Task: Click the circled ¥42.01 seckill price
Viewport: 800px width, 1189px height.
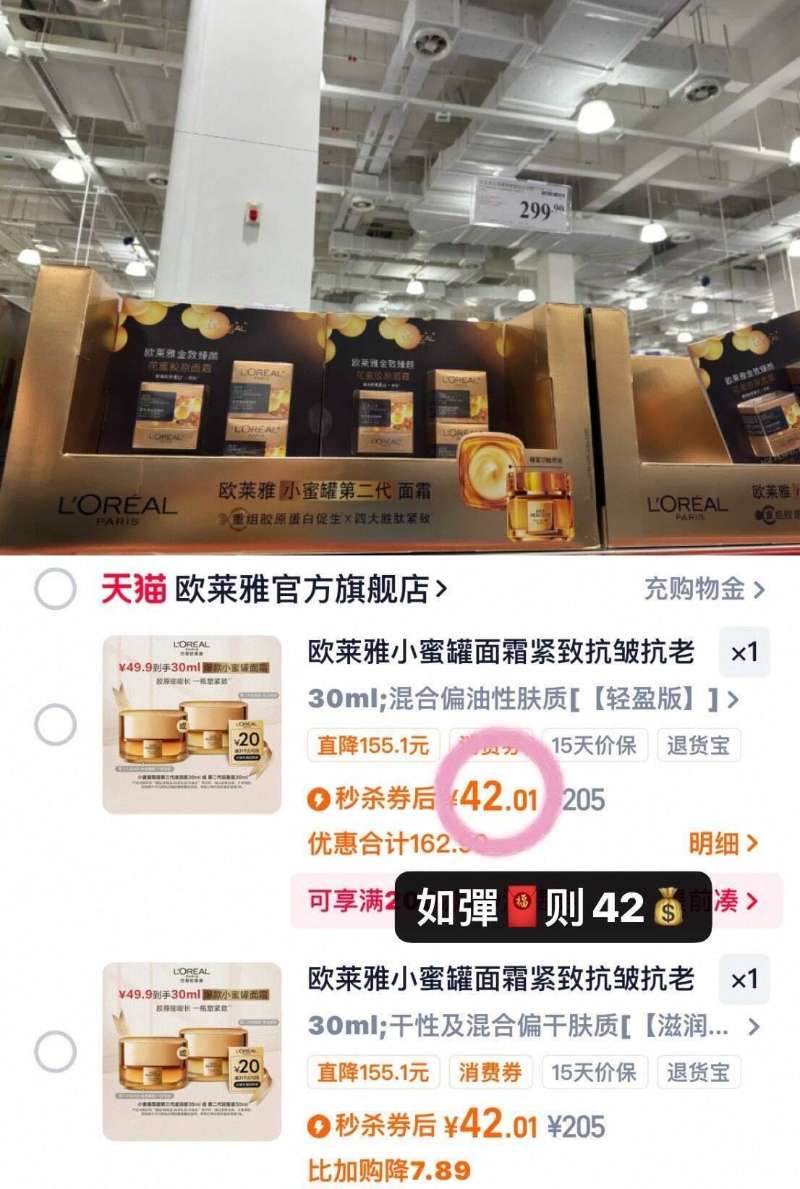Action: tap(493, 798)
